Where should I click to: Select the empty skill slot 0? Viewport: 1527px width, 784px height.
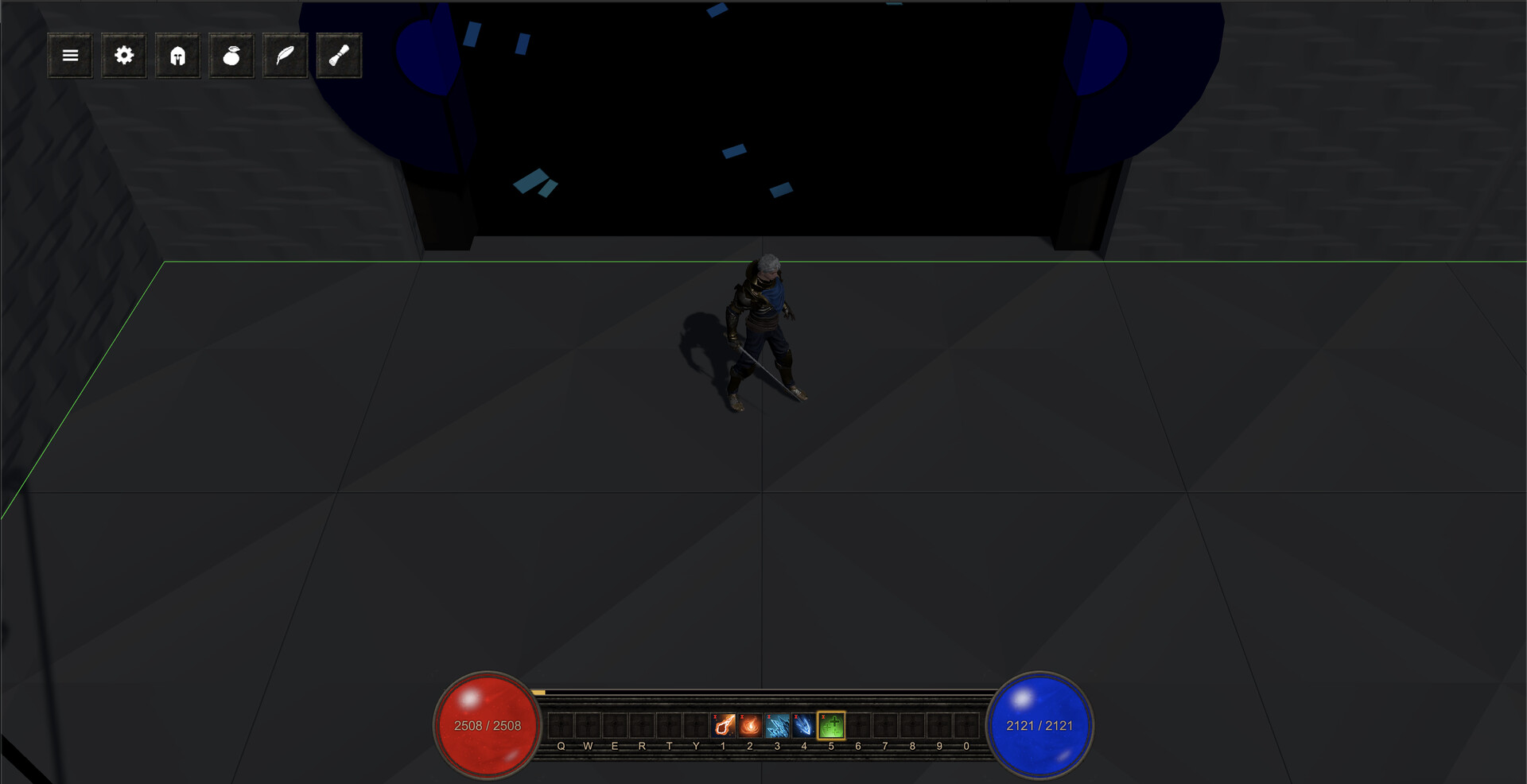[966, 725]
